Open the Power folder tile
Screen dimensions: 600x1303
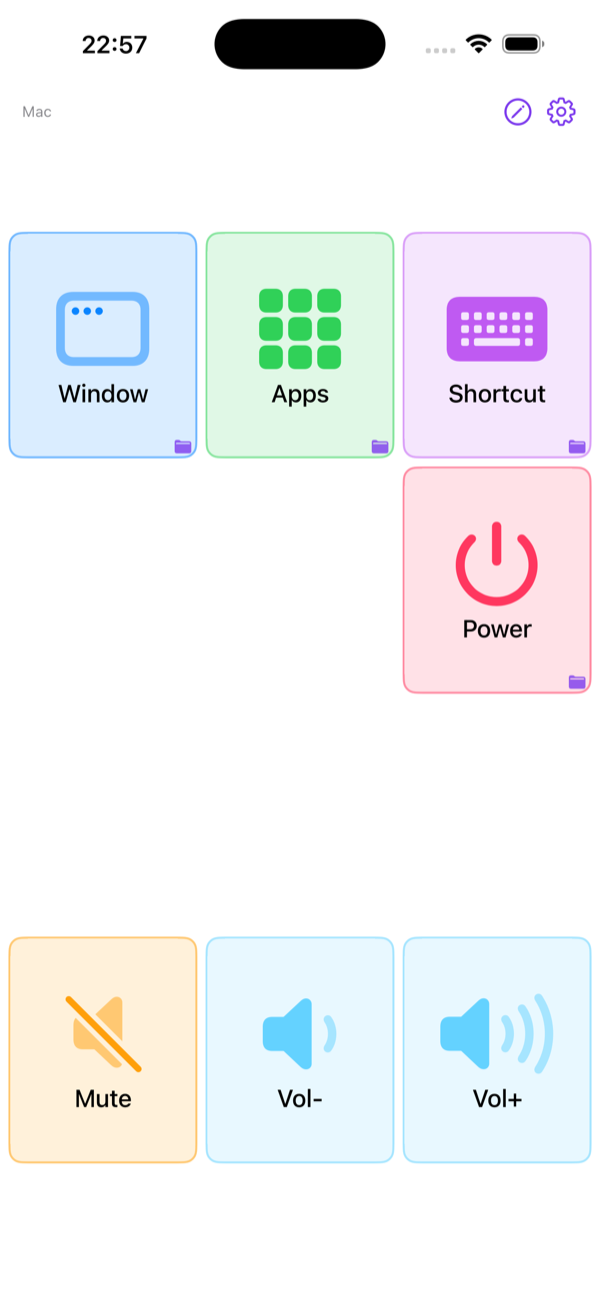497,580
